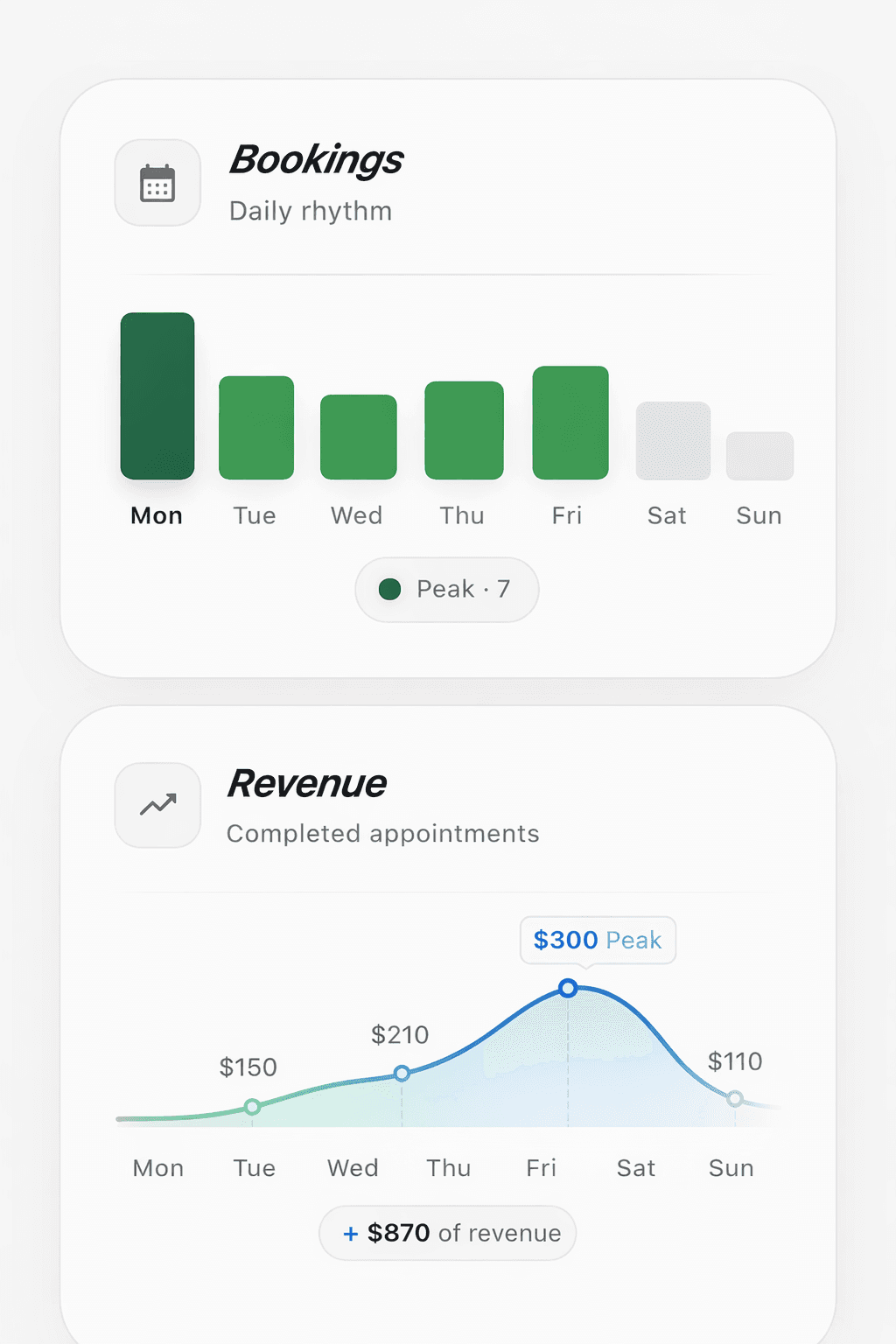Screen dimensions: 896x1344
Task: Click the $150 value label
Action: (x=248, y=1067)
